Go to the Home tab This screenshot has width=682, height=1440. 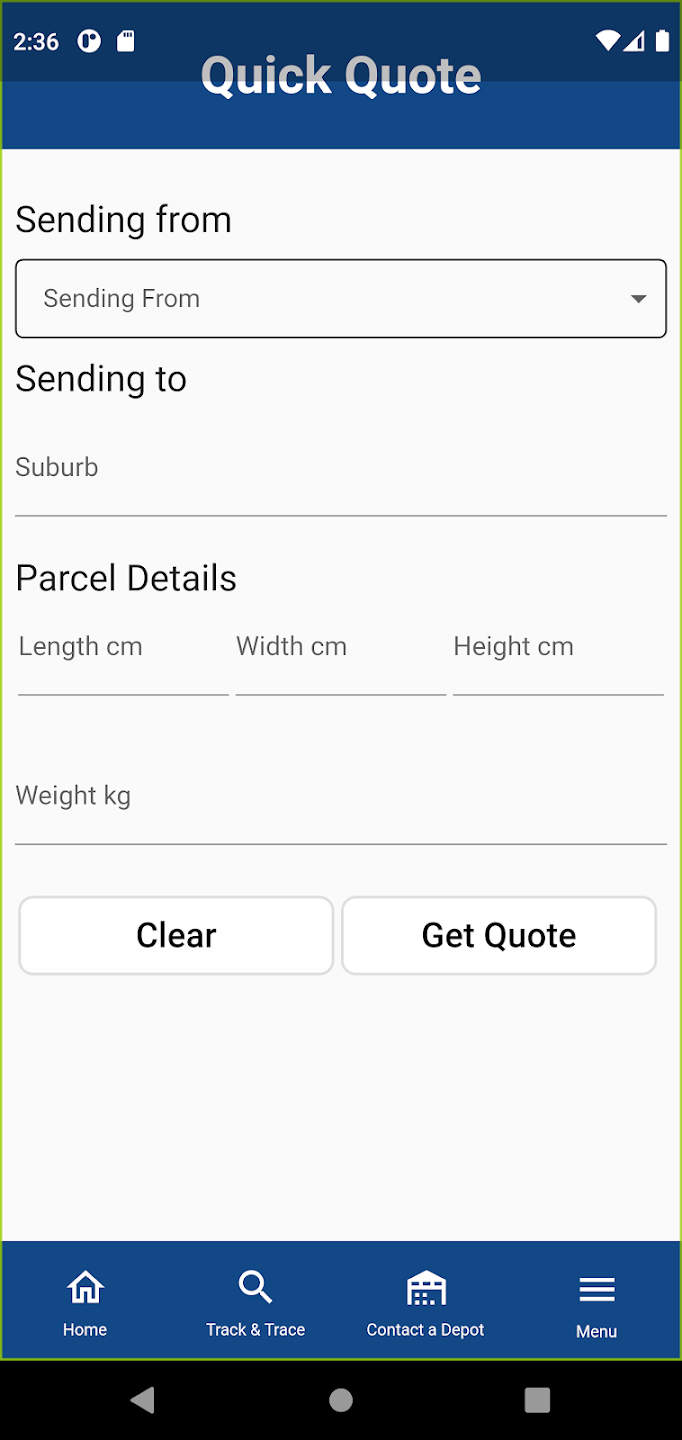85,1302
